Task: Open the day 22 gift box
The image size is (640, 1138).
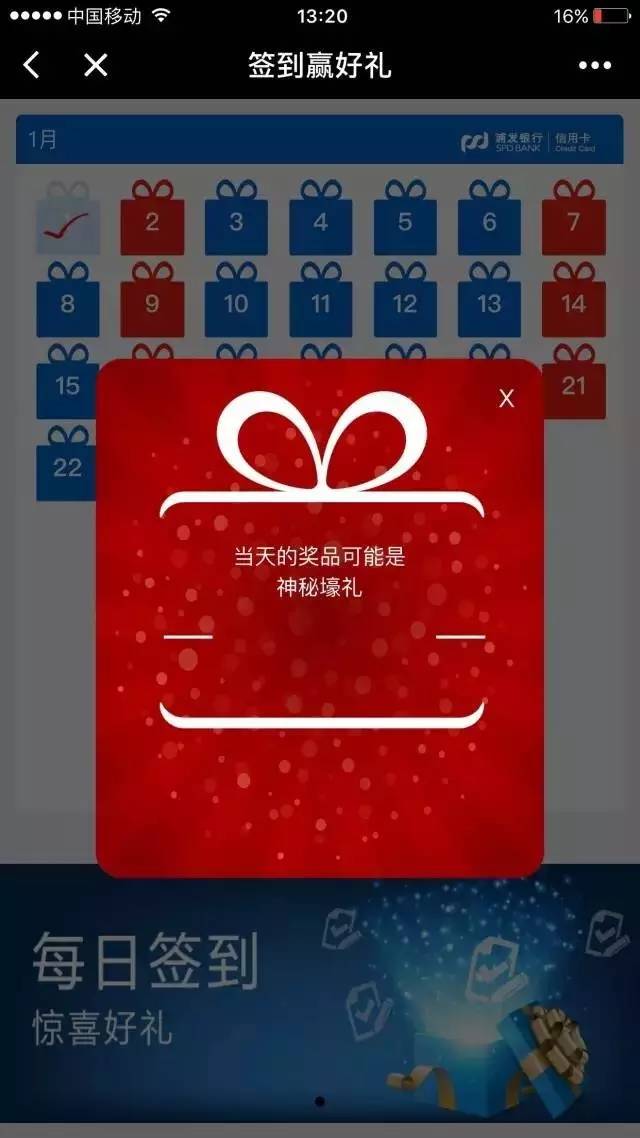Action: tap(67, 470)
